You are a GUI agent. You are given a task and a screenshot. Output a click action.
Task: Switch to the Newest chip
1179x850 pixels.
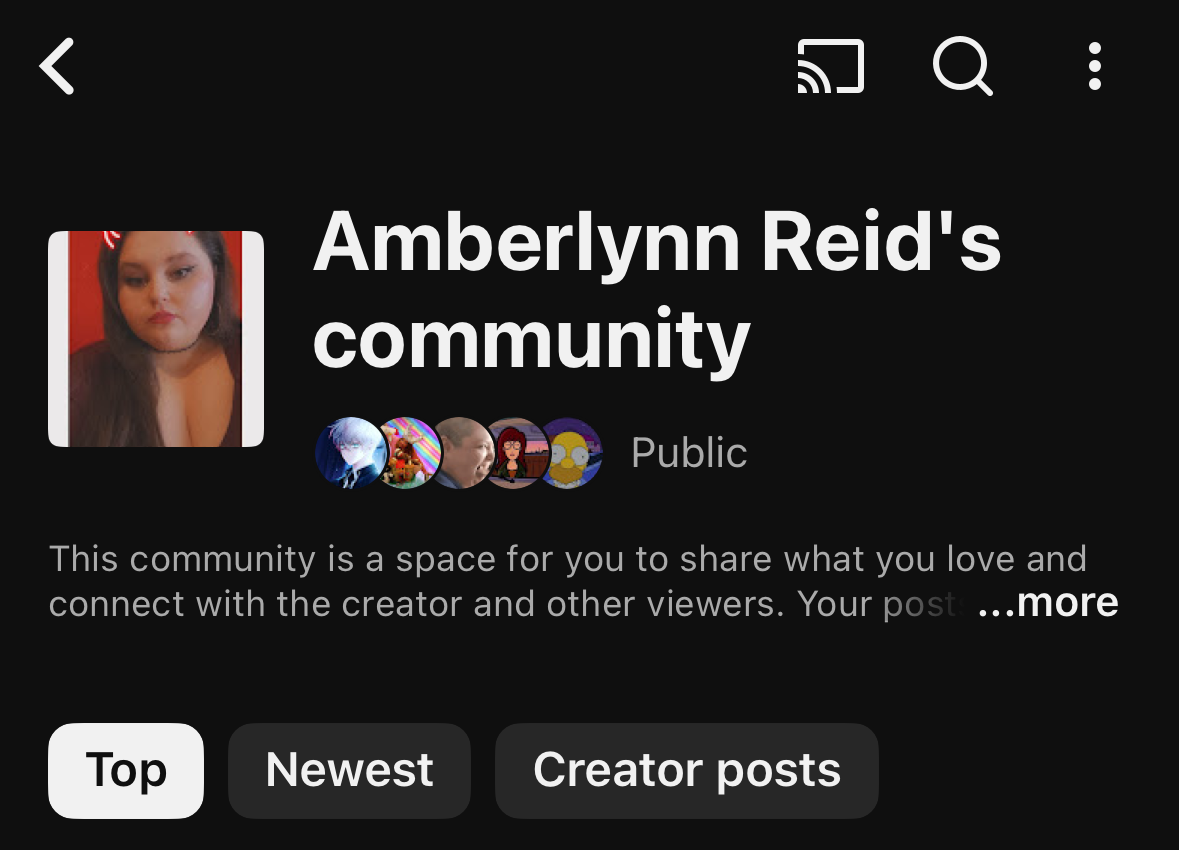350,770
